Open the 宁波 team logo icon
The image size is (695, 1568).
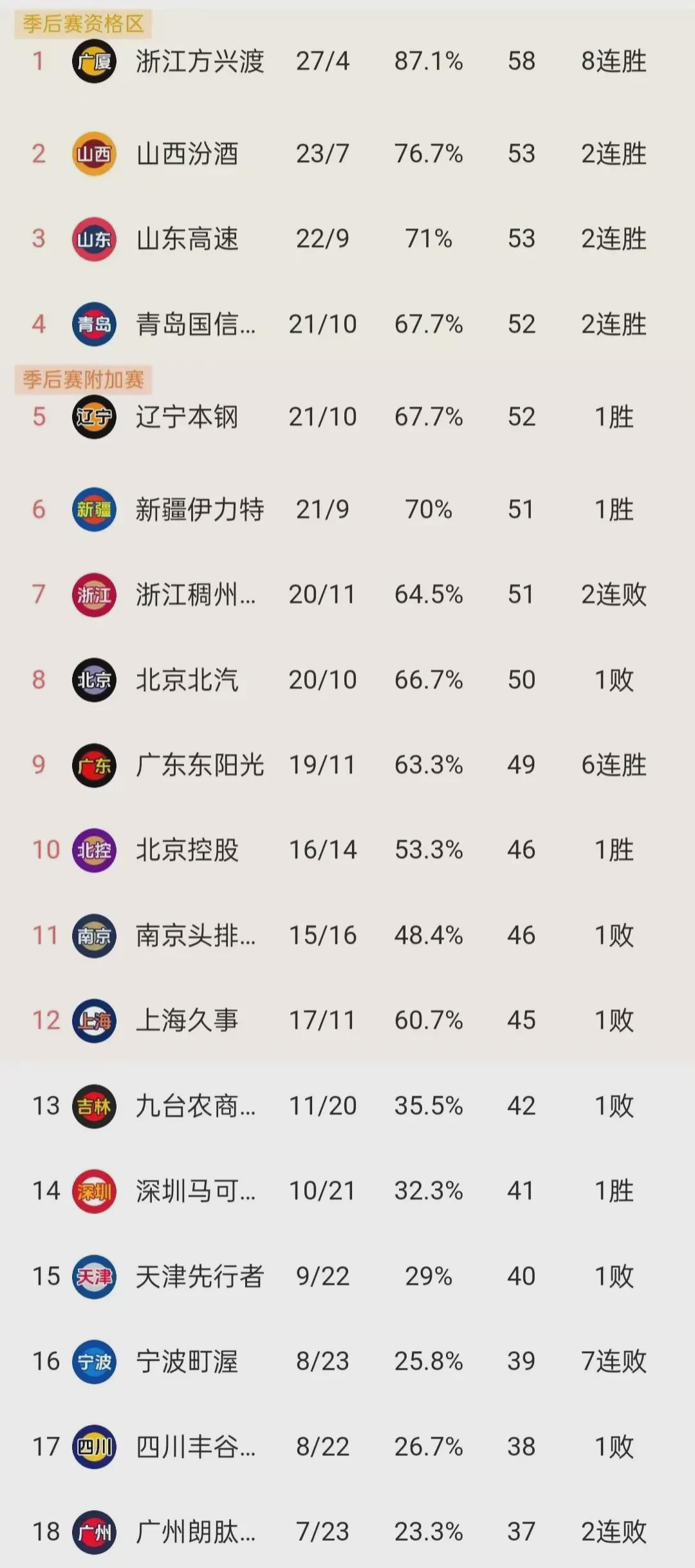(x=94, y=1362)
